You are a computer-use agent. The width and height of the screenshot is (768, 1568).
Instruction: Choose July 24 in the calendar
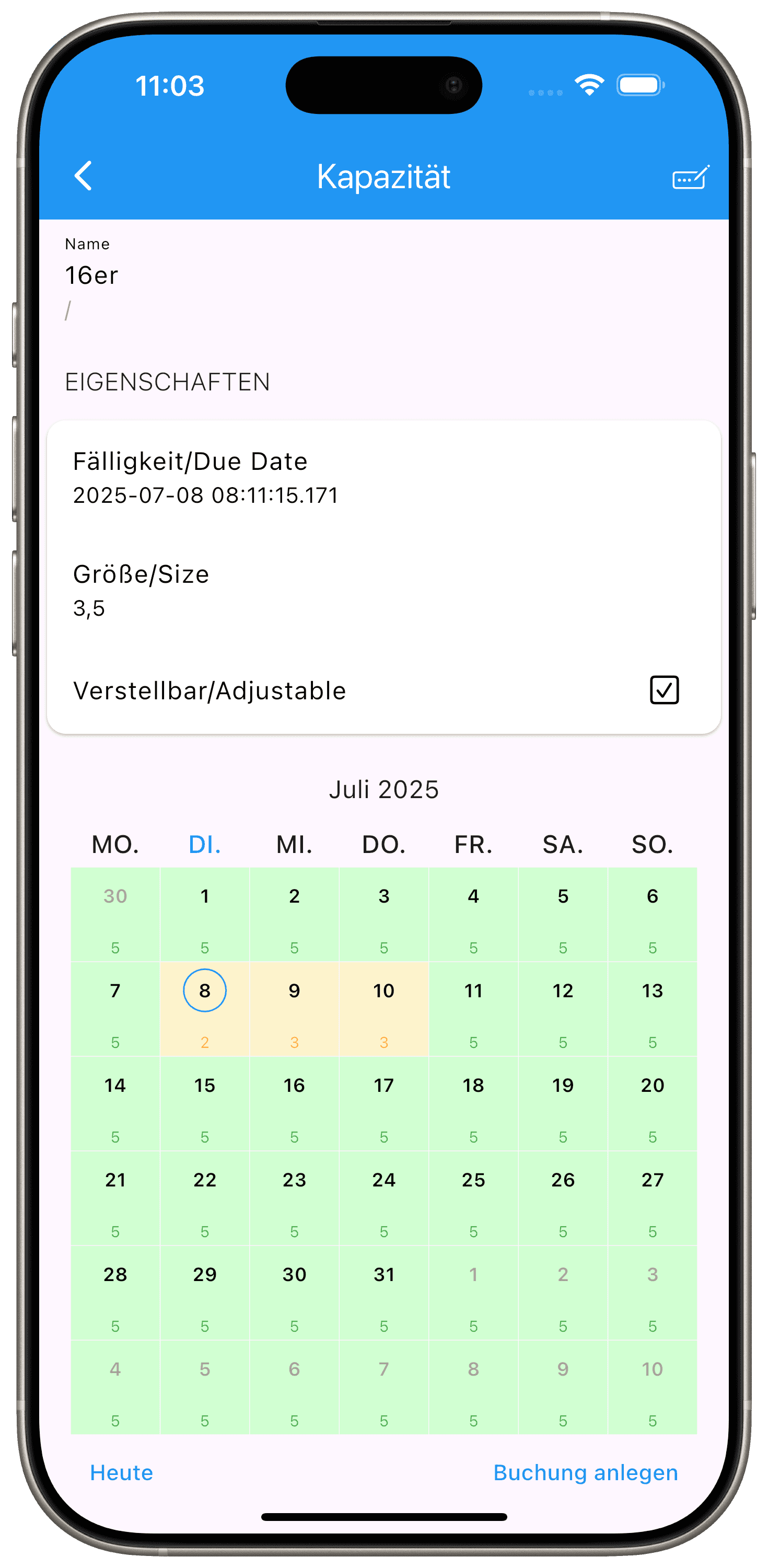[x=383, y=1180]
